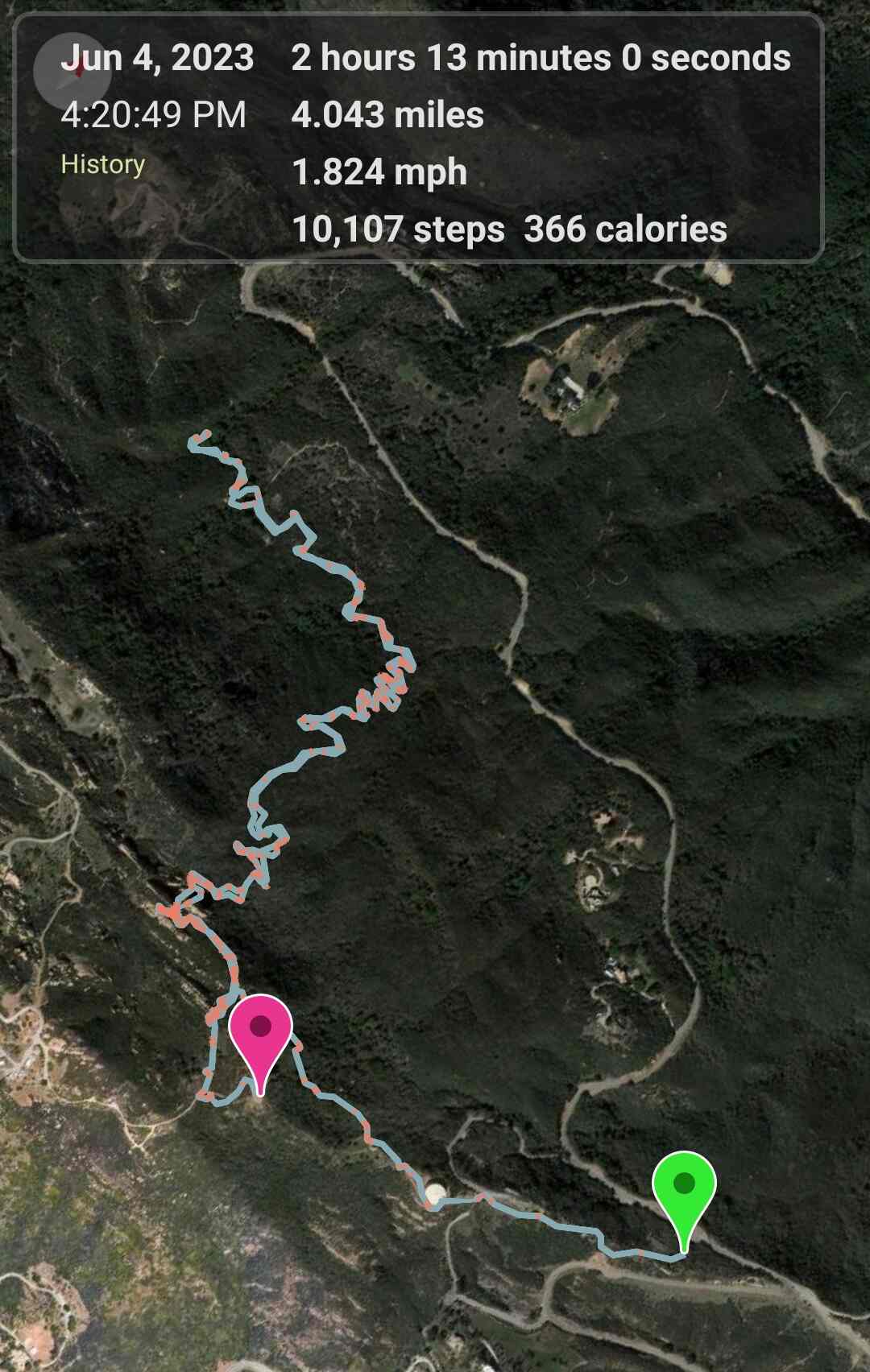Tap the compass icon to reorient map

(x=72, y=71)
